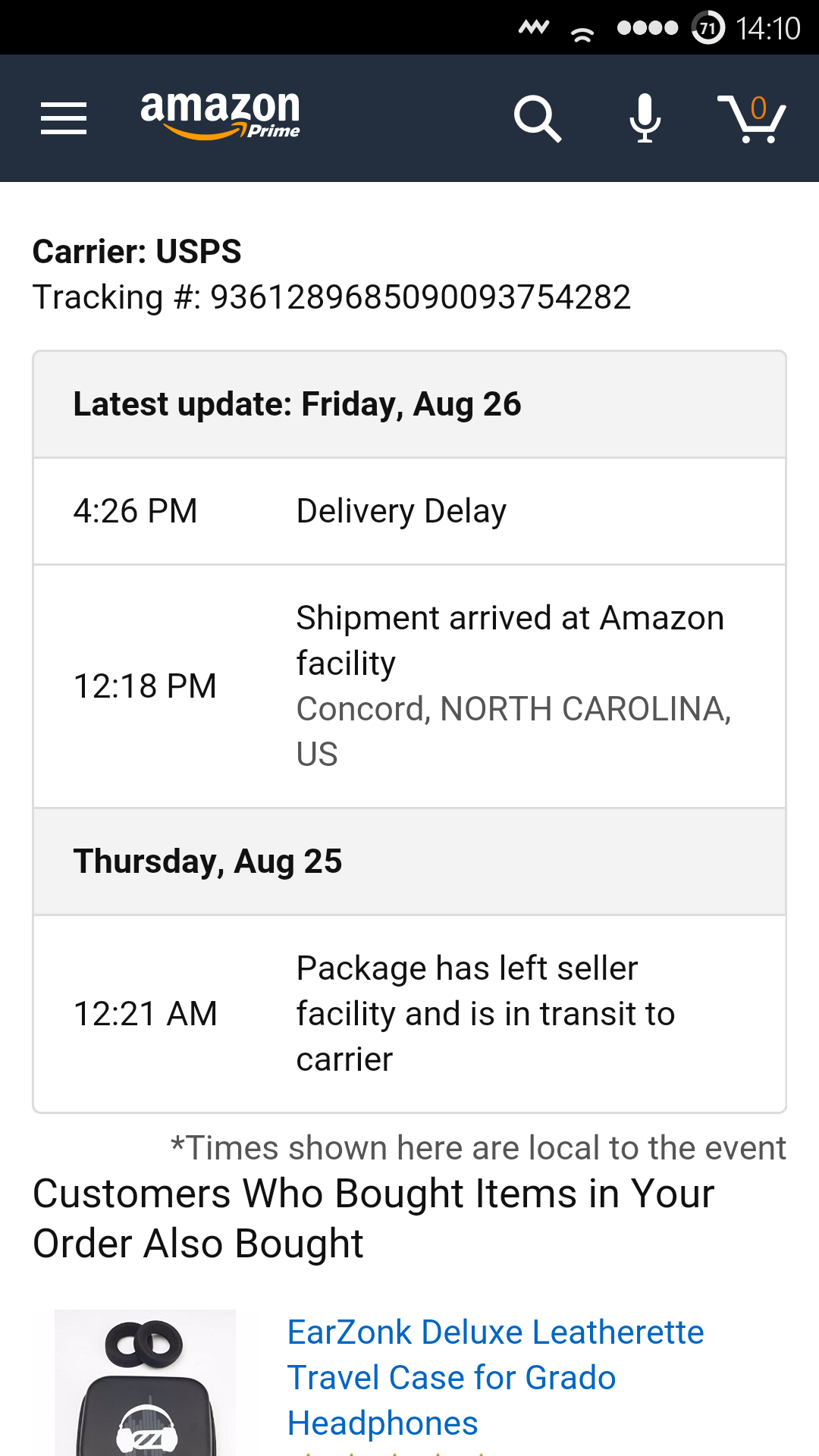
Task: Tap the Delivery Delay entry
Action: tap(400, 510)
